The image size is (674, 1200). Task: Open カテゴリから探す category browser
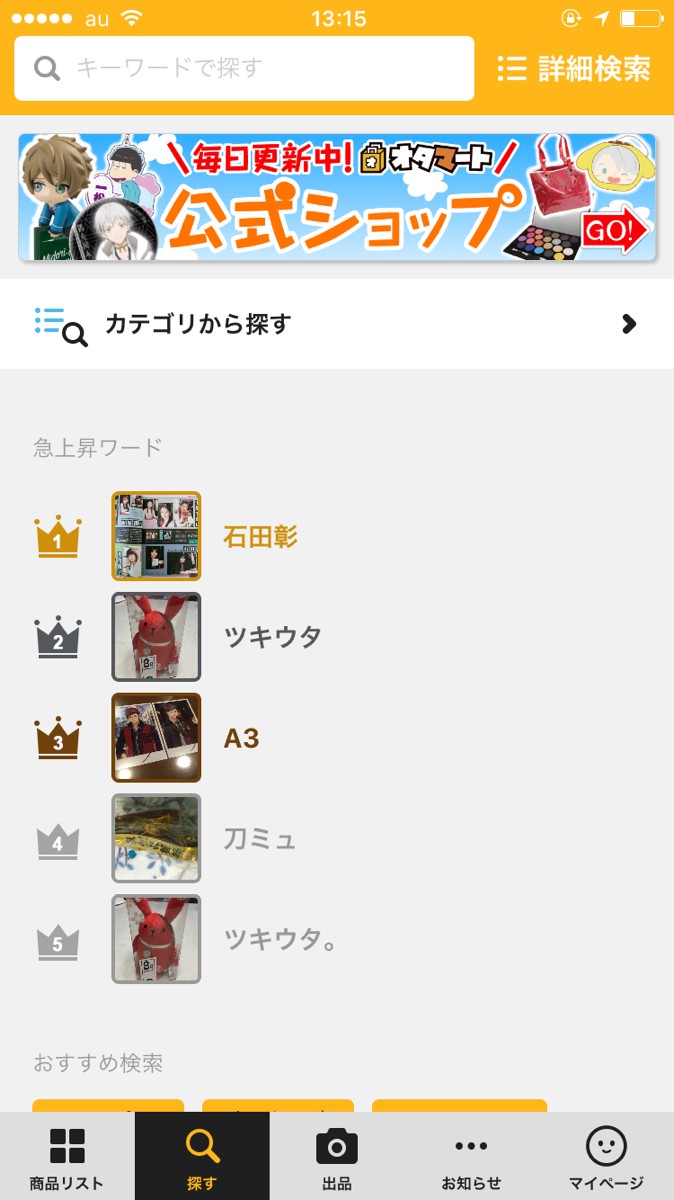[x=337, y=324]
